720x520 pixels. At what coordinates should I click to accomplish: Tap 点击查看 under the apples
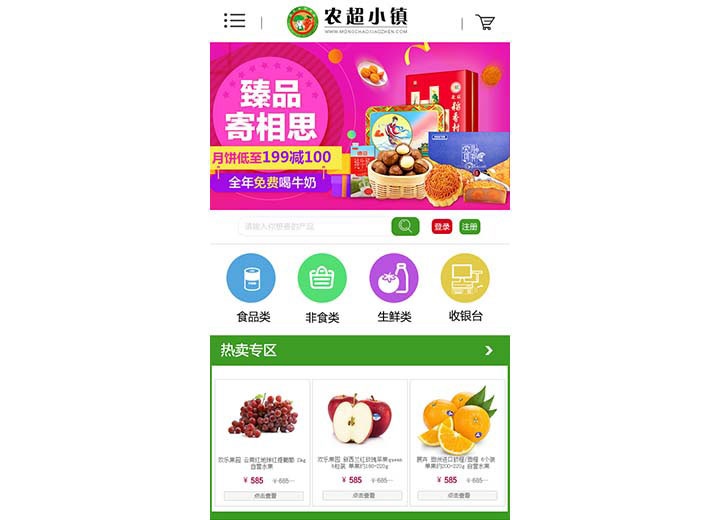[x=361, y=496]
